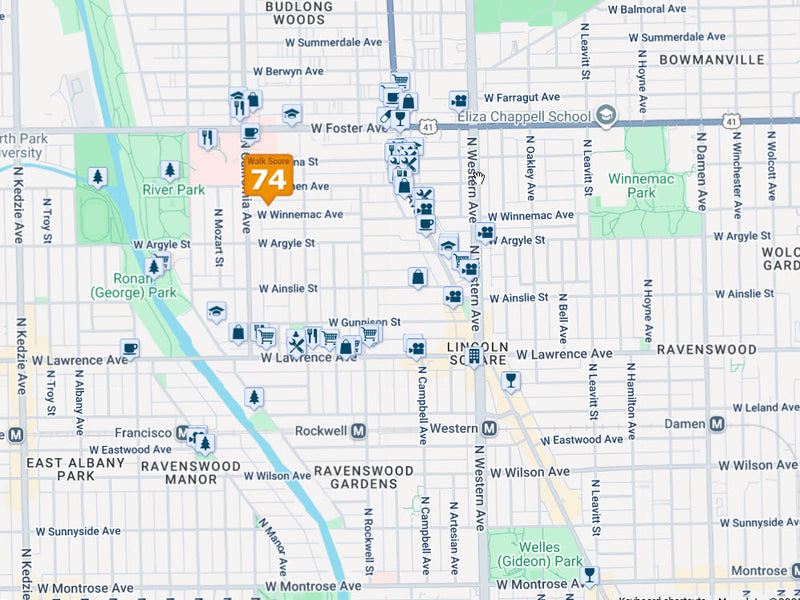
Task: Open the school marker below Ronan Park
Action: click(x=216, y=311)
